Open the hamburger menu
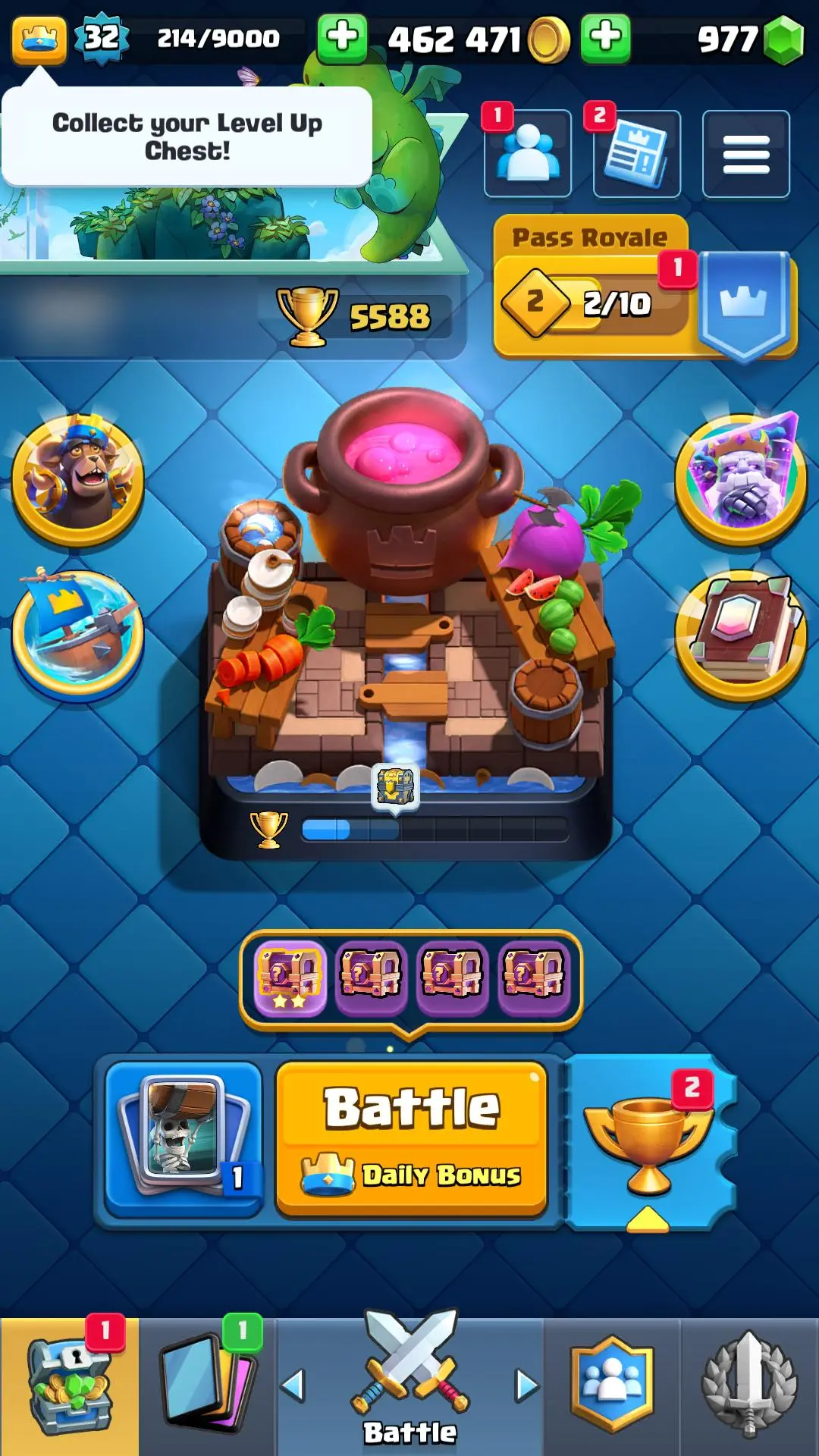The width and height of the screenshot is (819, 1456). 745,154
